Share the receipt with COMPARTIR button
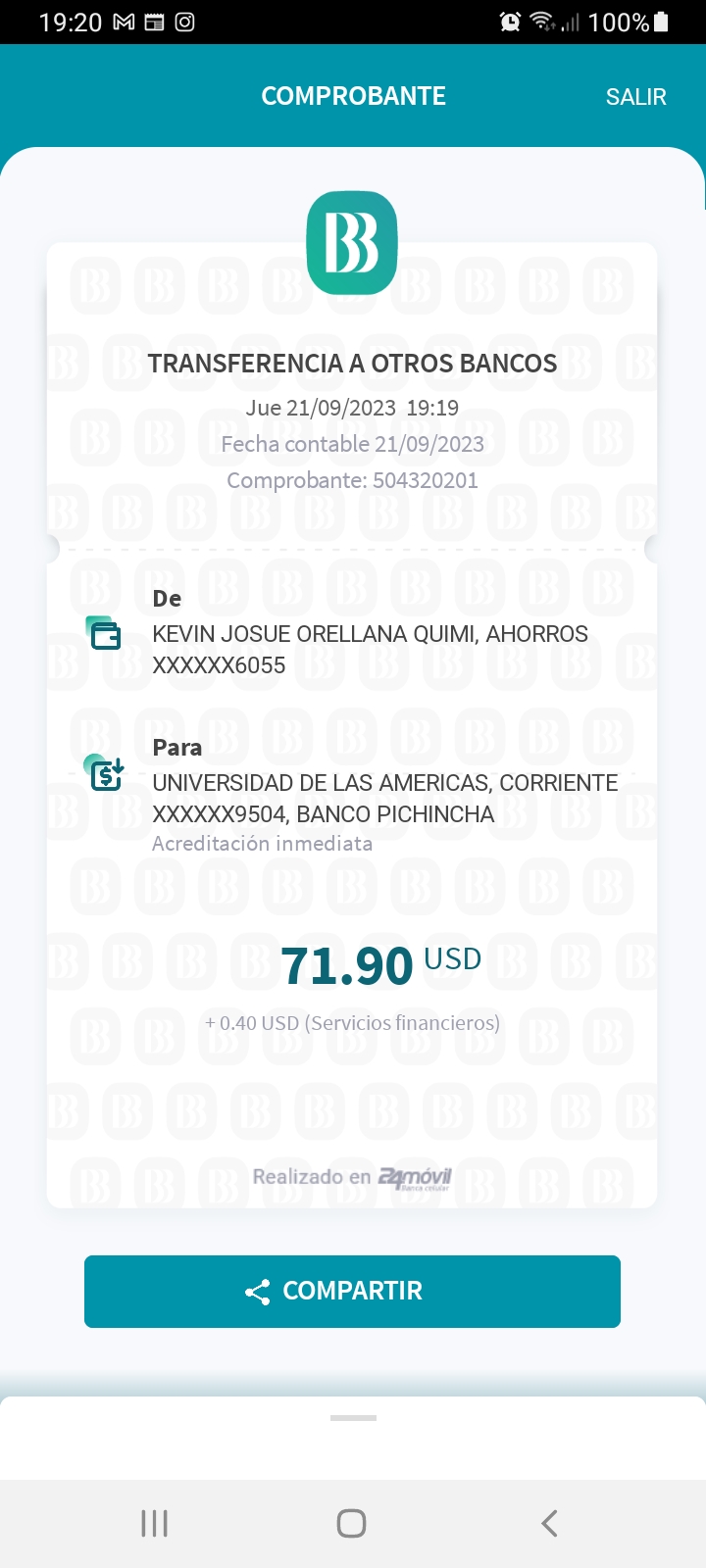Image resolution: width=706 pixels, height=1568 pixels. [x=352, y=1291]
